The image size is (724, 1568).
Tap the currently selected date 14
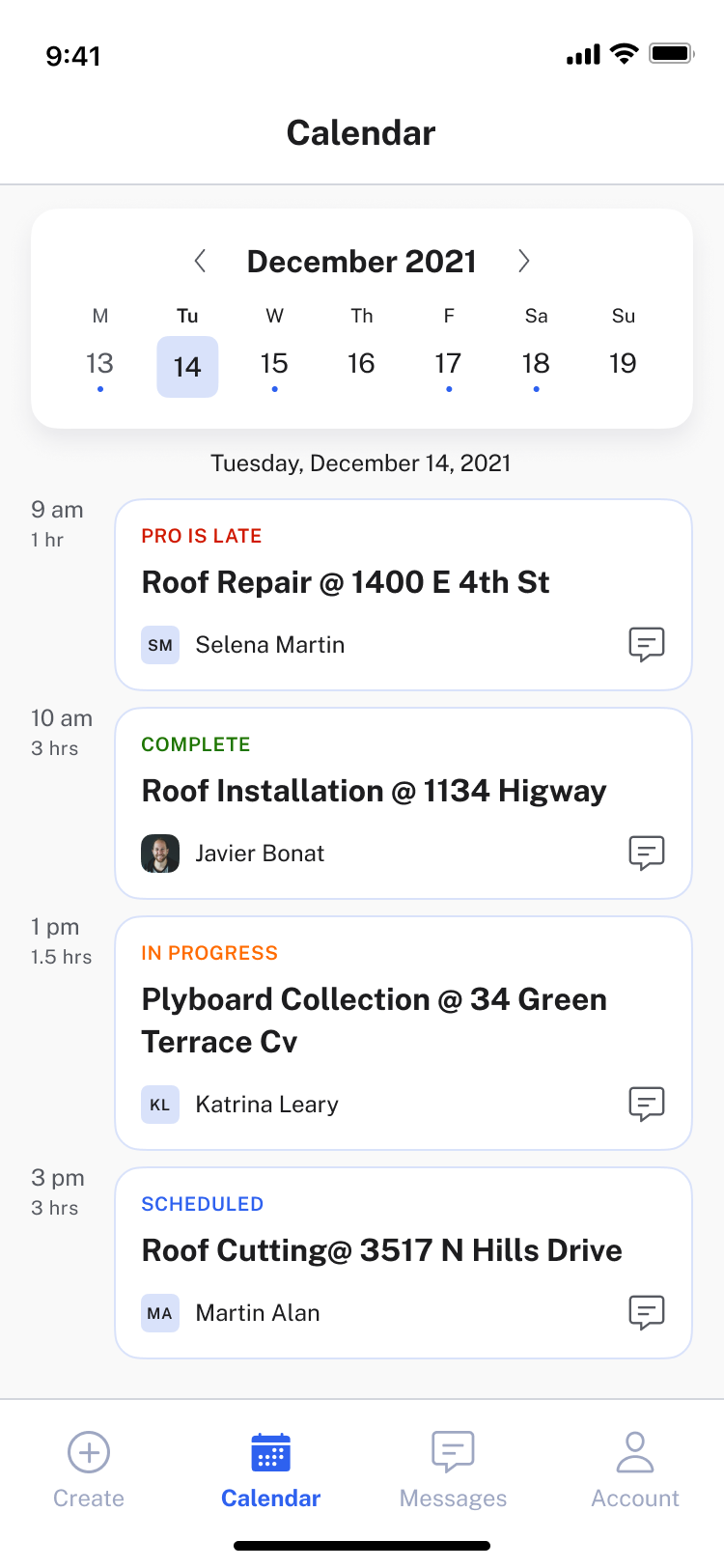pos(187,367)
